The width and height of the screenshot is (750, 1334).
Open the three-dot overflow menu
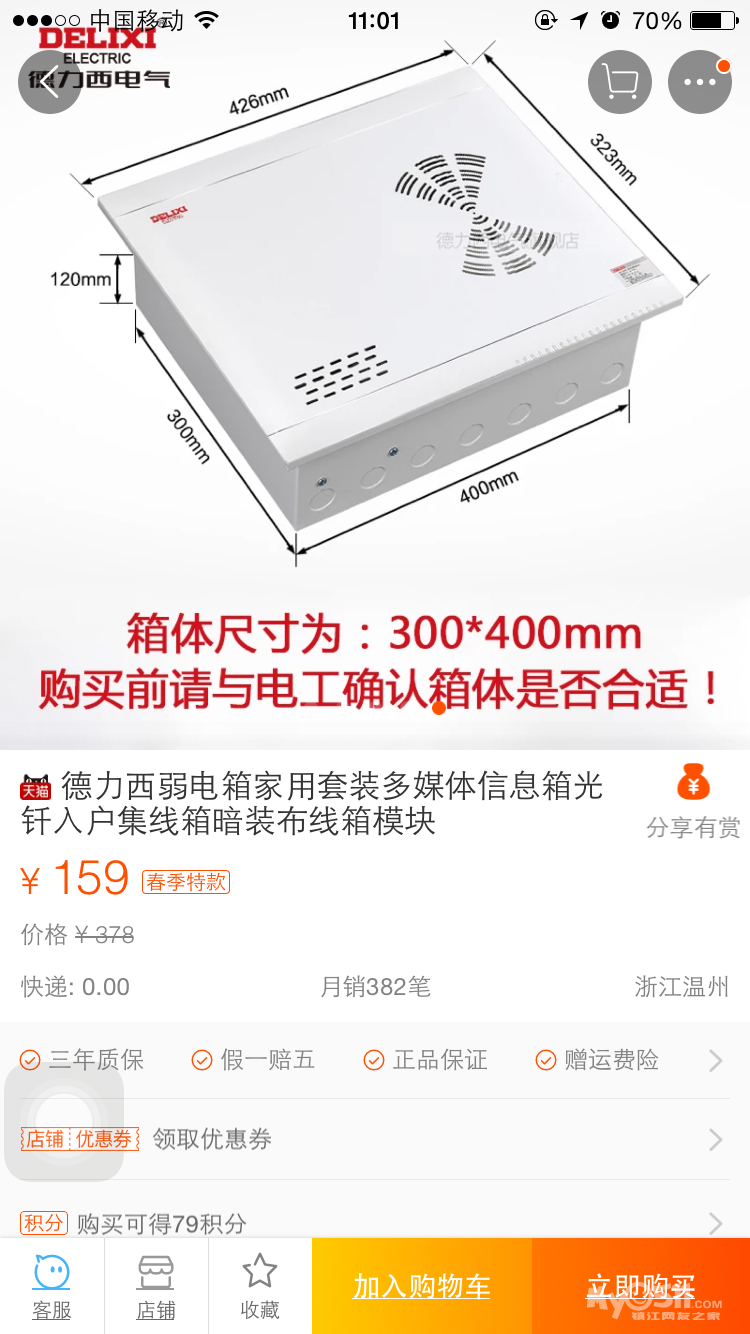click(700, 82)
